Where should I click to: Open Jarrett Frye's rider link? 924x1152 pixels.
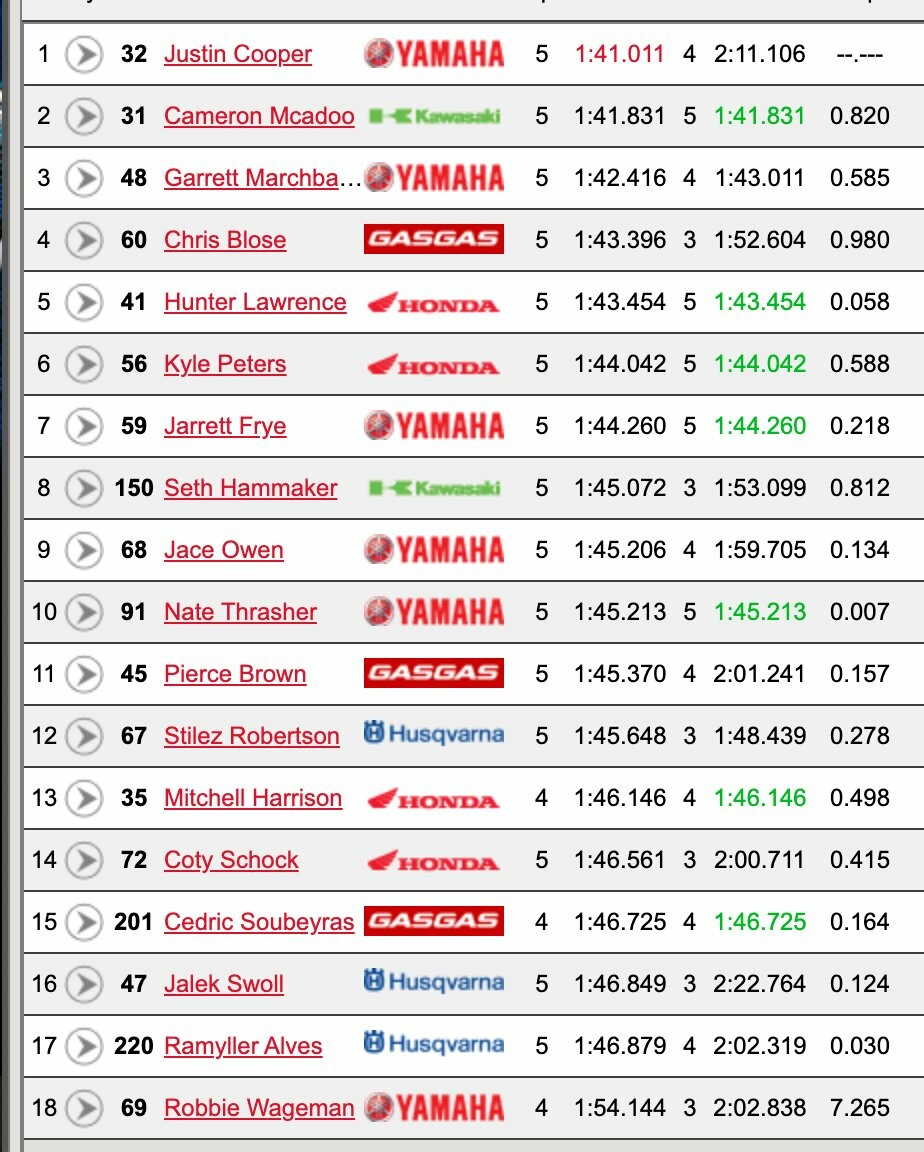[x=225, y=426]
